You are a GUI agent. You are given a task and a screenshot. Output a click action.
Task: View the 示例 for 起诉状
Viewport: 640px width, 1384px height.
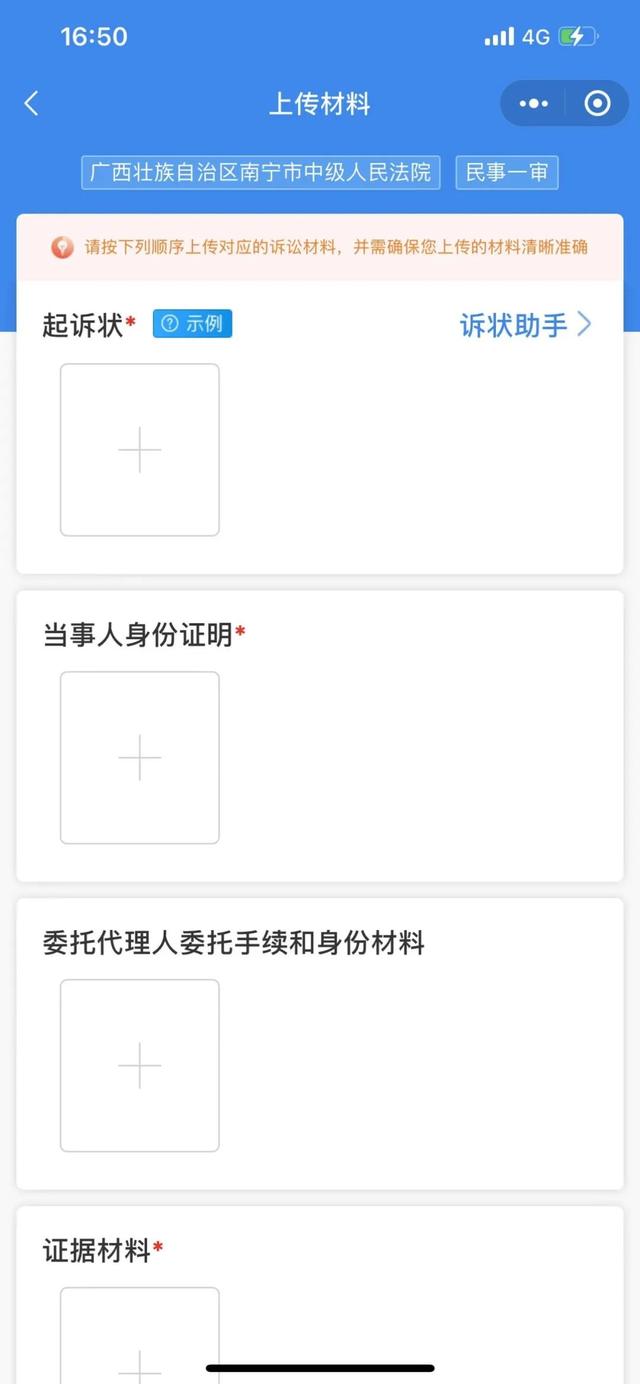(192, 324)
